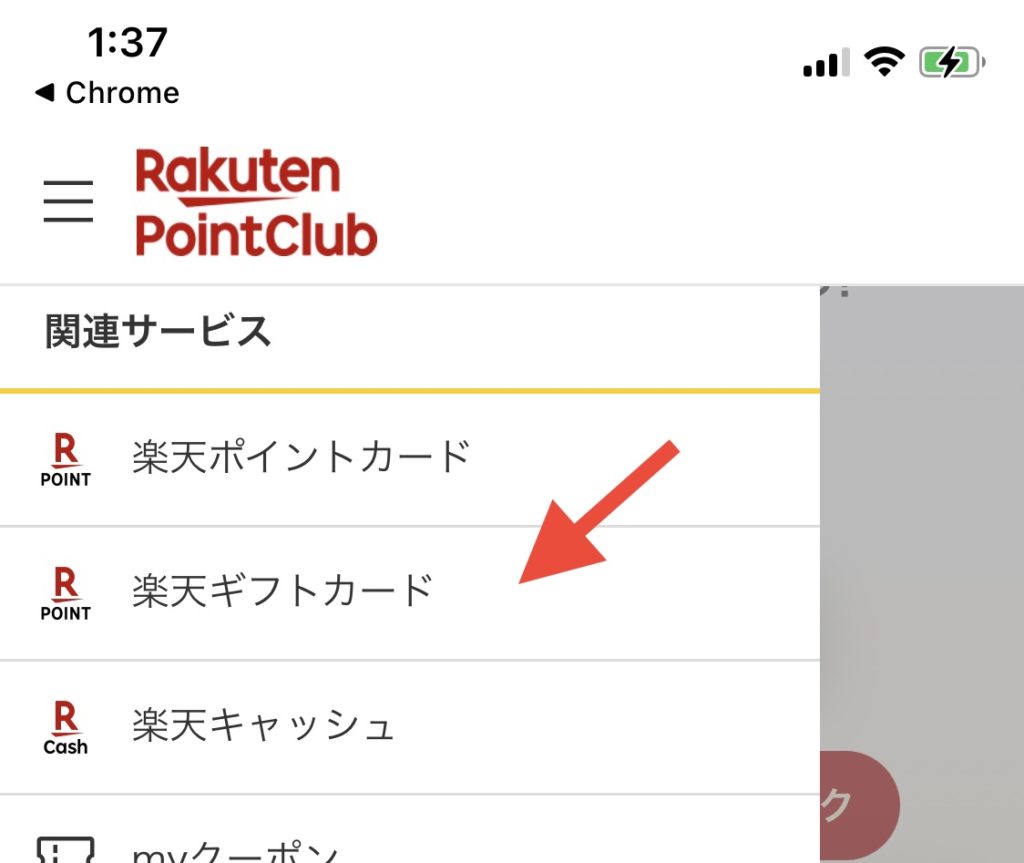Tap the hamburger menu button
1024x863 pixels.
coord(68,201)
